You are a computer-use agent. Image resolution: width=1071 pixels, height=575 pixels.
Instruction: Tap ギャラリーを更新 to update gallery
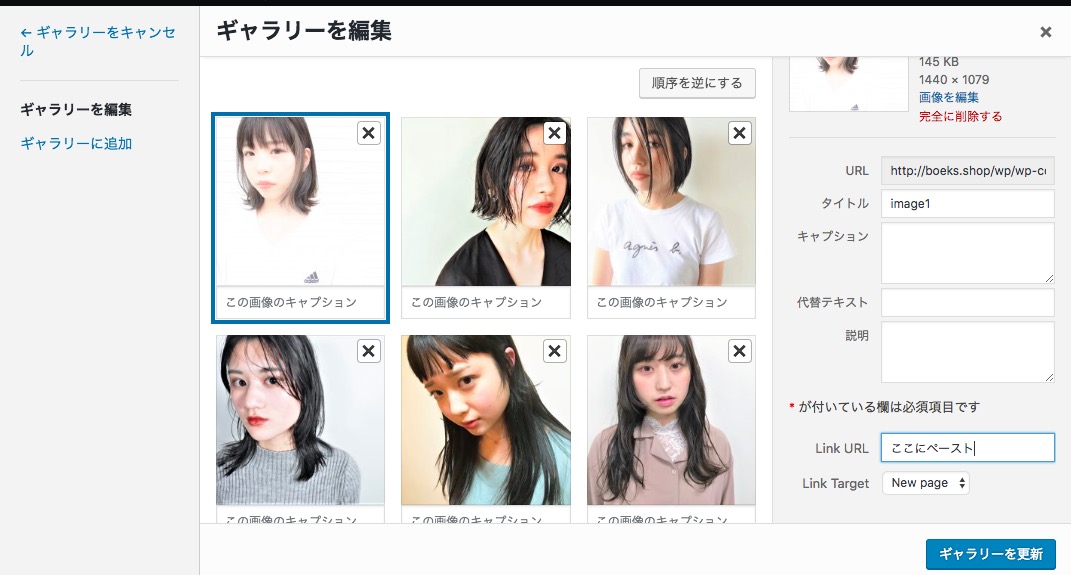pyautogui.click(x=990, y=554)
